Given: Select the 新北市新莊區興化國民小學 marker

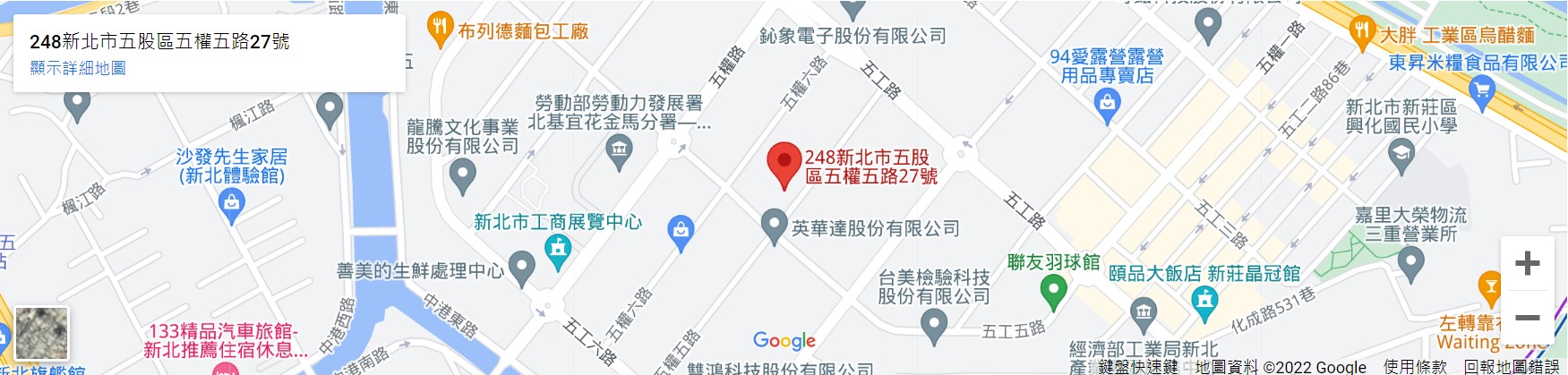Looking at the screenshot, I should pyautogui.click(x=1401, y=156).
